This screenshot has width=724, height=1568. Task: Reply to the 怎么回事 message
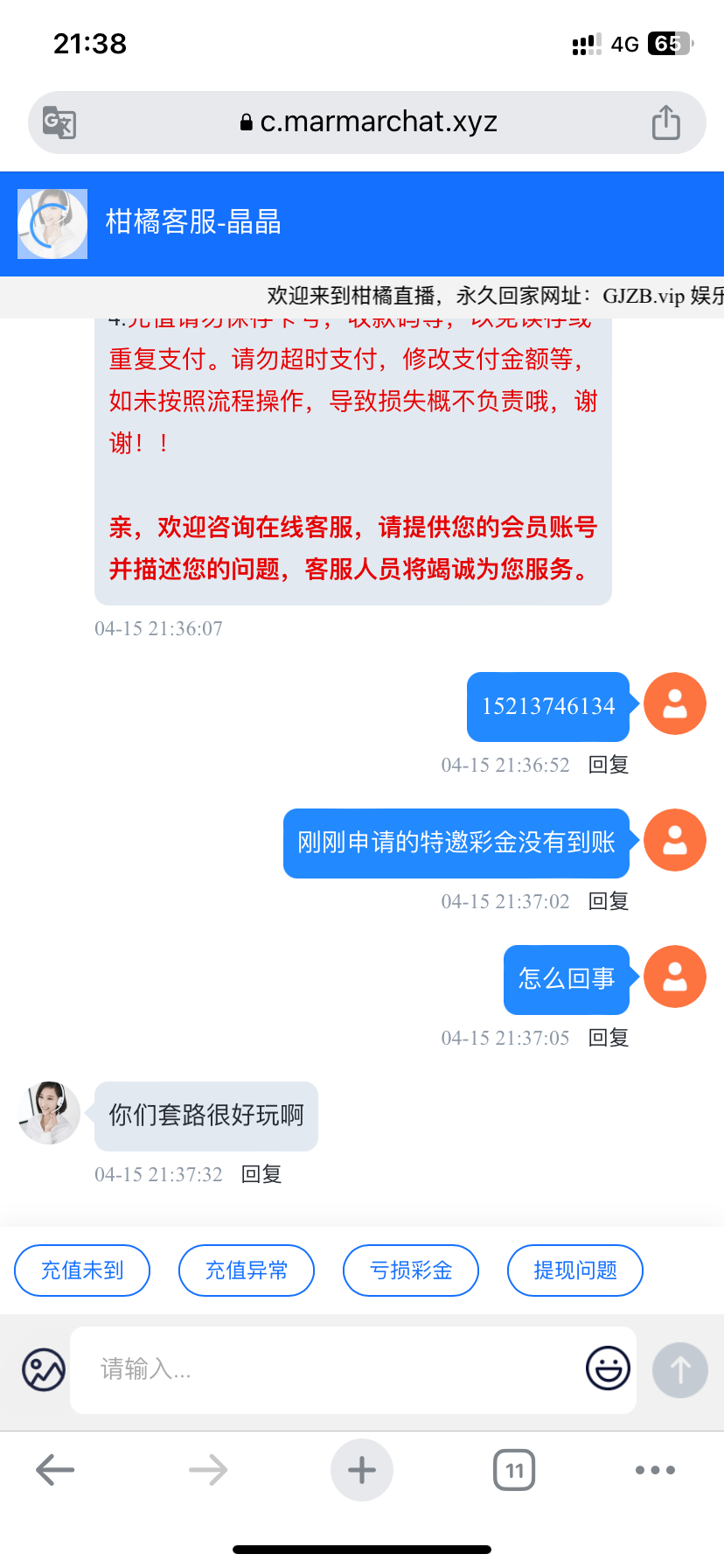[x=609, y=1038]
